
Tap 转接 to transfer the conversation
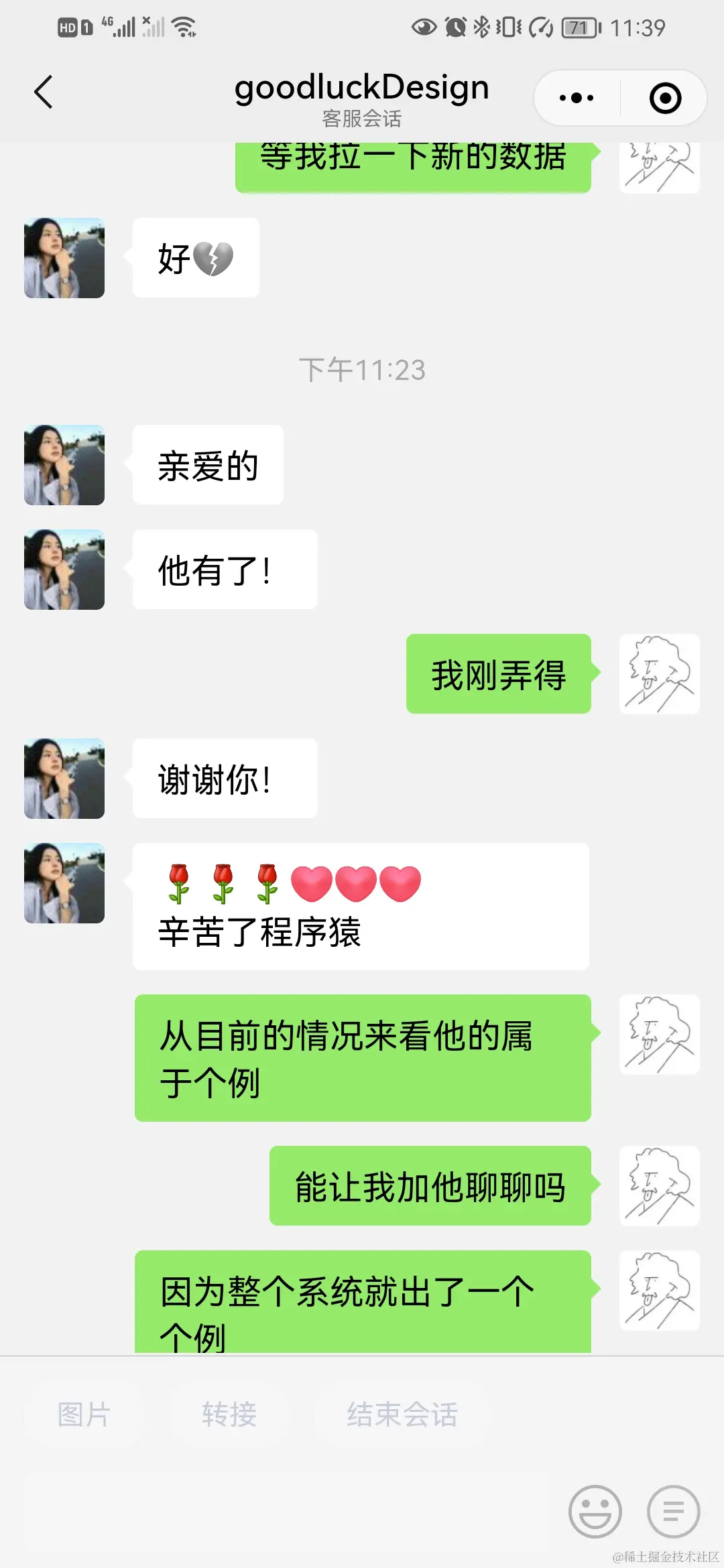[x=229, y=1415]
